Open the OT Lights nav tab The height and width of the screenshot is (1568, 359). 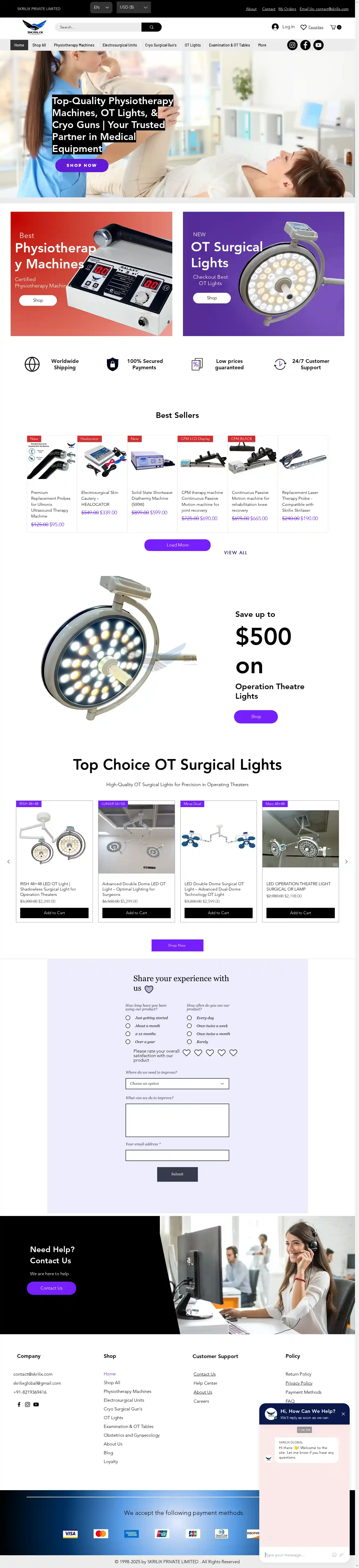(193, 45)
